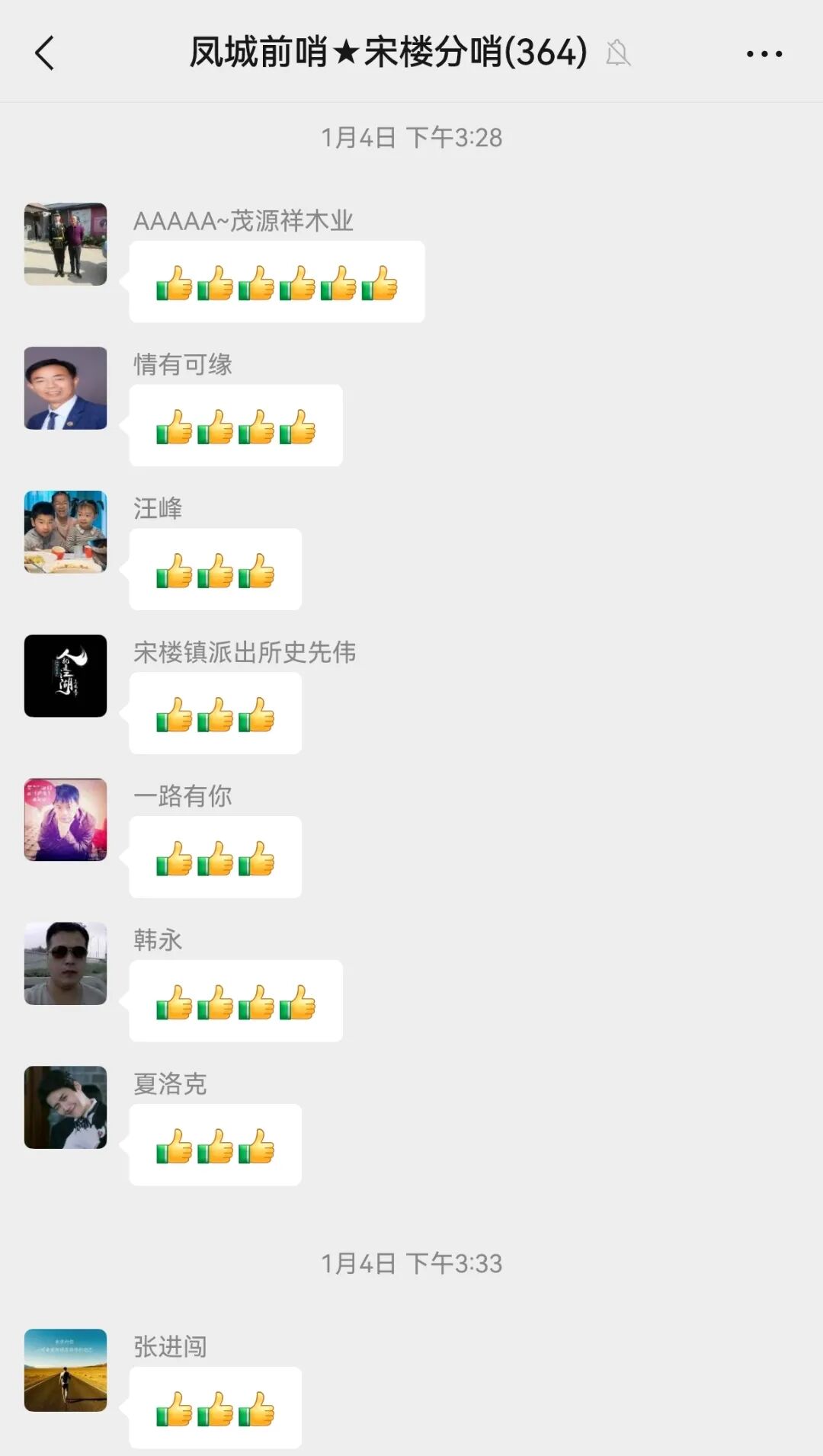
Task: View 一路有你's profile avatar
Action: point(66,820)
